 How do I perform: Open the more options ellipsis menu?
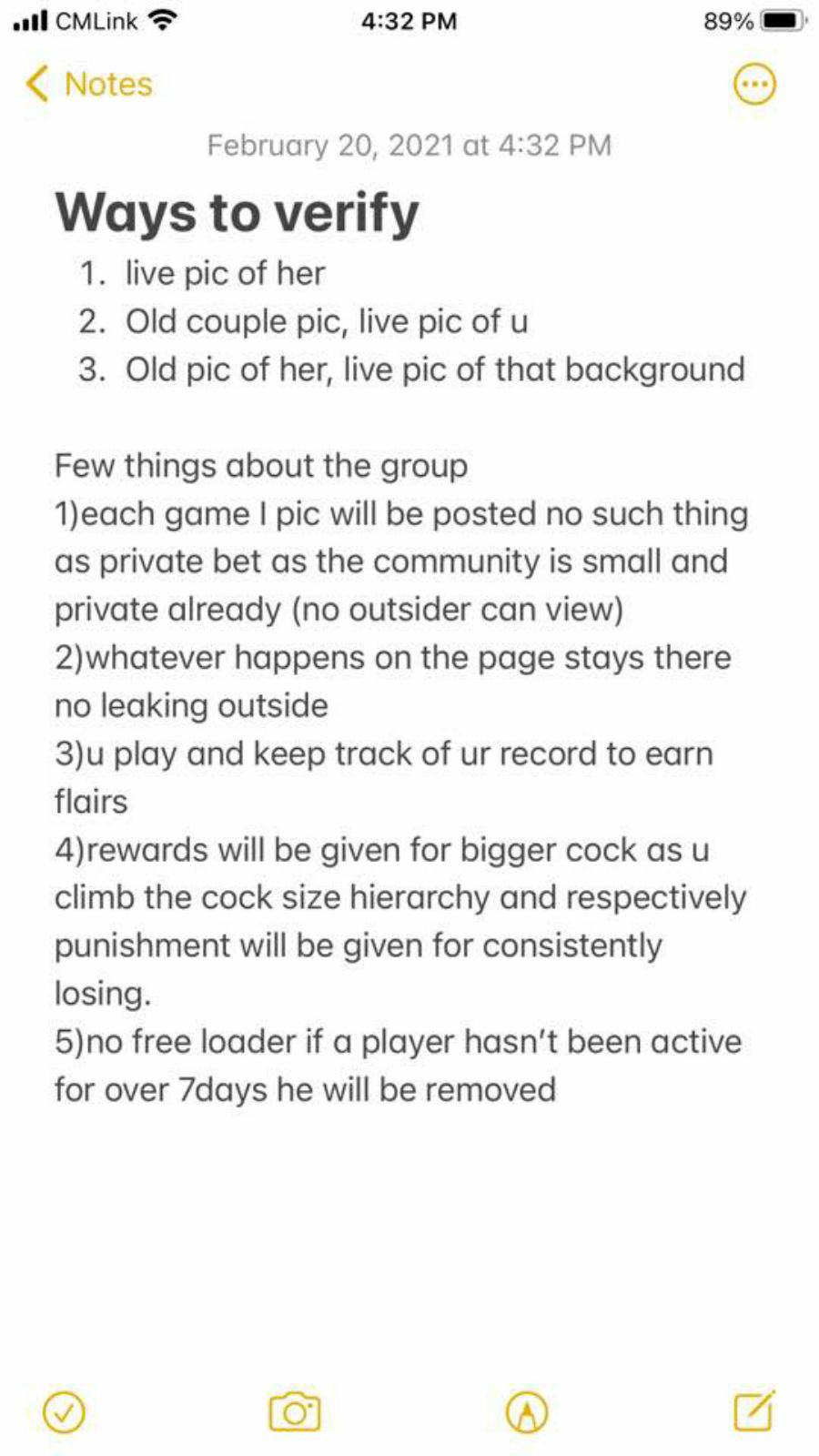[754, 86]
